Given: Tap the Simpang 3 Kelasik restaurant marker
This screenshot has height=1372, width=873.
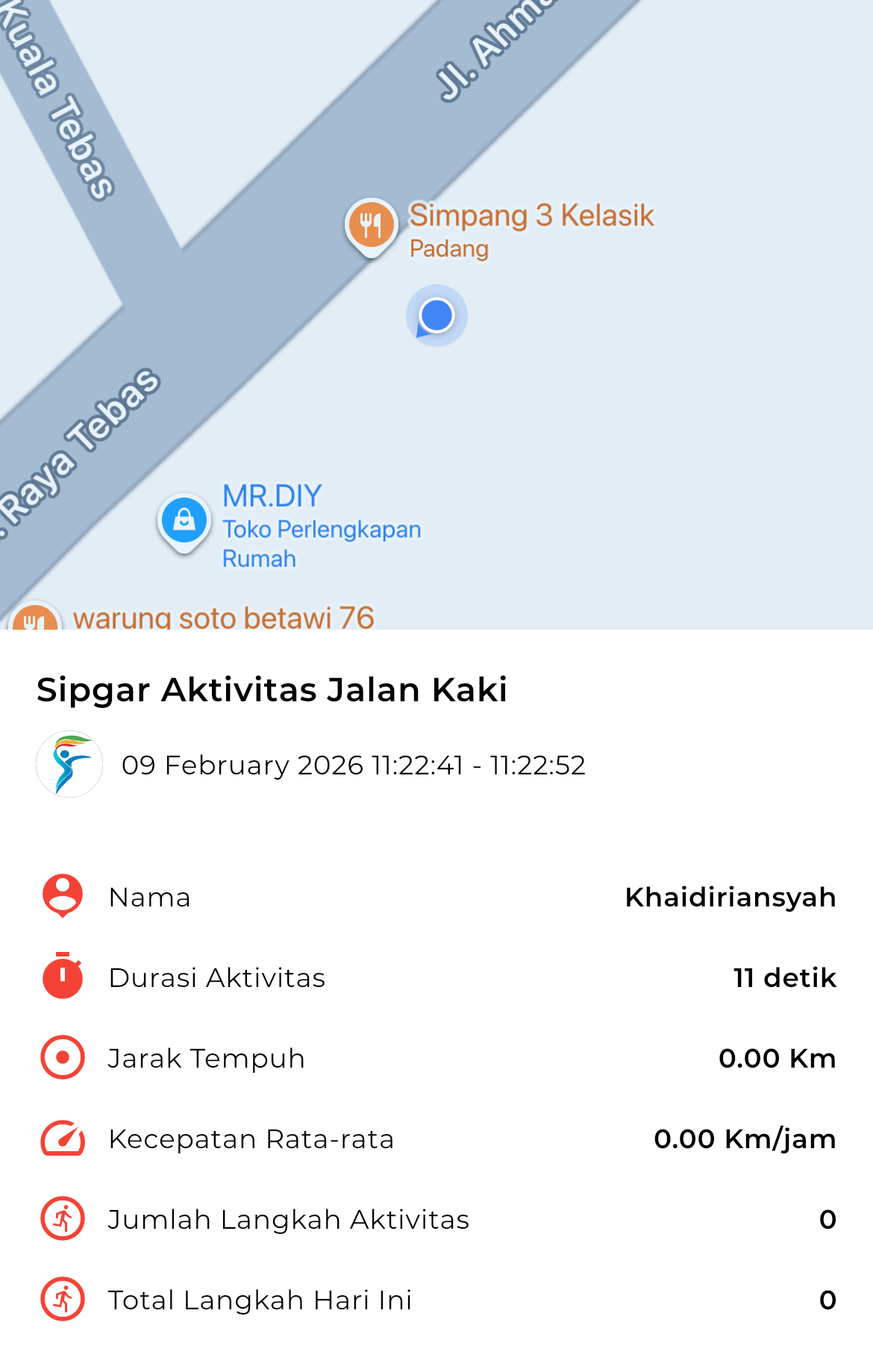Looking at the screenshot, I should [x=371, y=224].
